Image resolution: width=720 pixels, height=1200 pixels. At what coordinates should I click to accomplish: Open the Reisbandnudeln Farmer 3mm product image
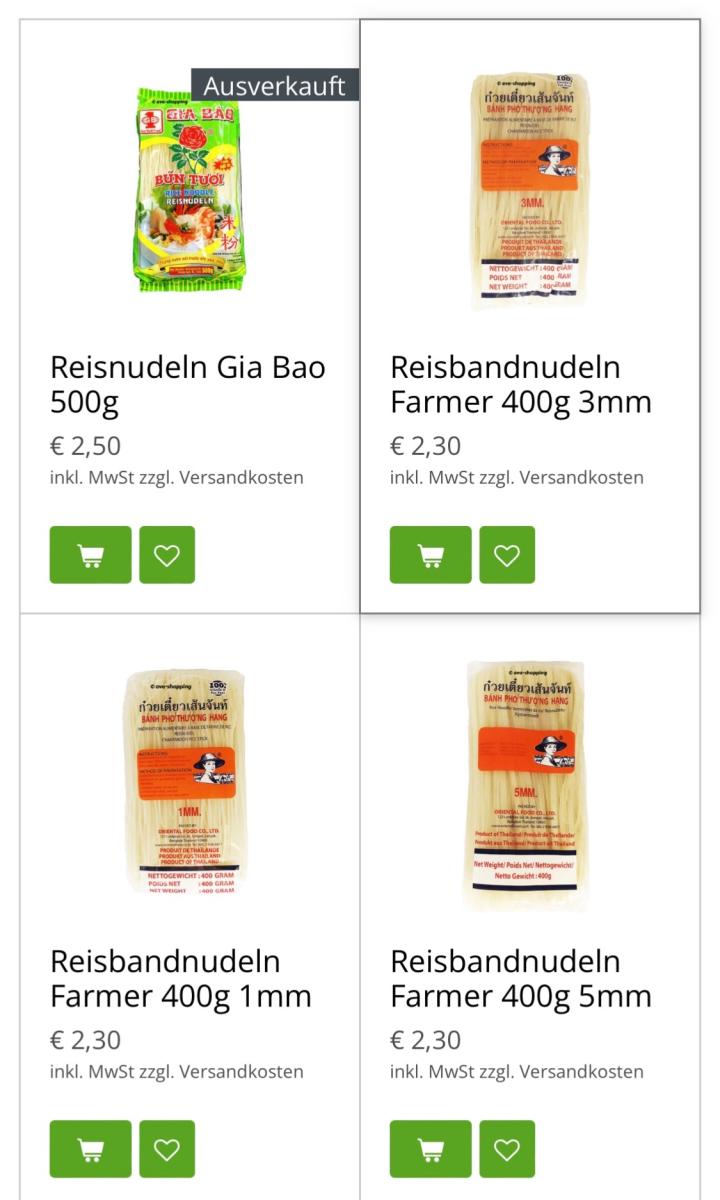pyautogui.click(x=529, y=188)
